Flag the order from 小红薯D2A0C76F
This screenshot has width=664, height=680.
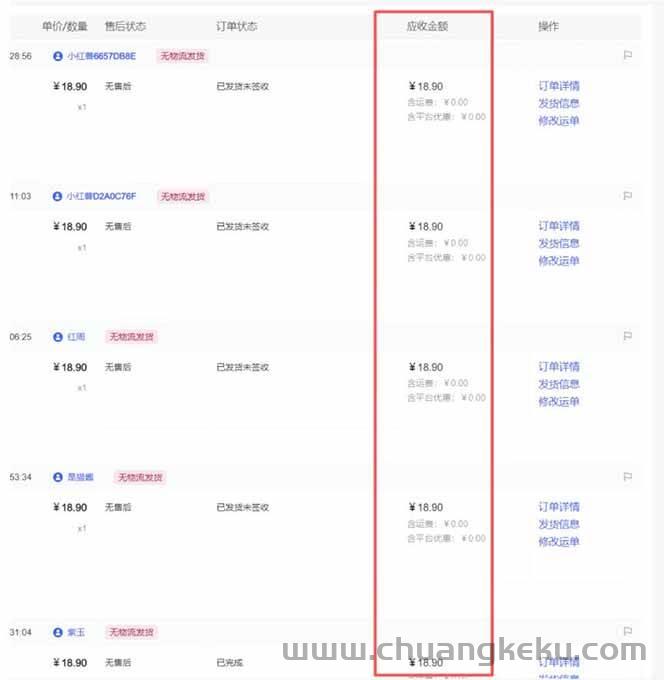coord(628,196)
